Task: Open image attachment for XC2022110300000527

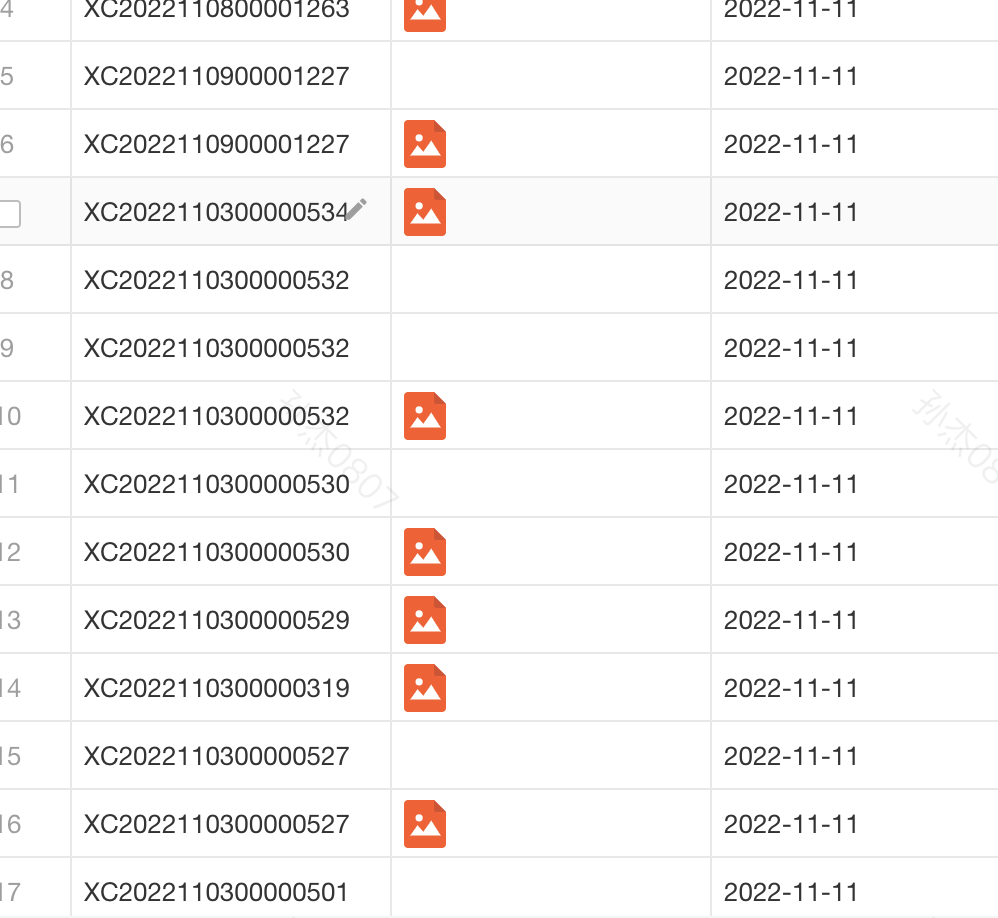Action: pos(425,824)
